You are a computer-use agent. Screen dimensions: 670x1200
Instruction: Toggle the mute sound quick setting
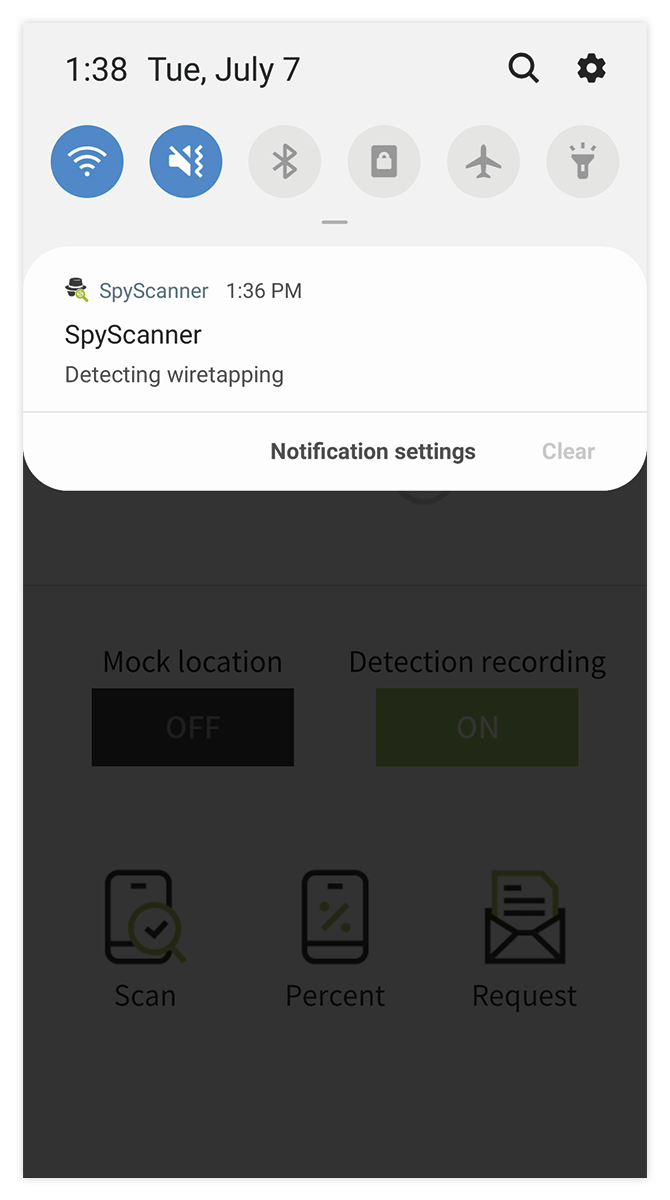[186, 161]
